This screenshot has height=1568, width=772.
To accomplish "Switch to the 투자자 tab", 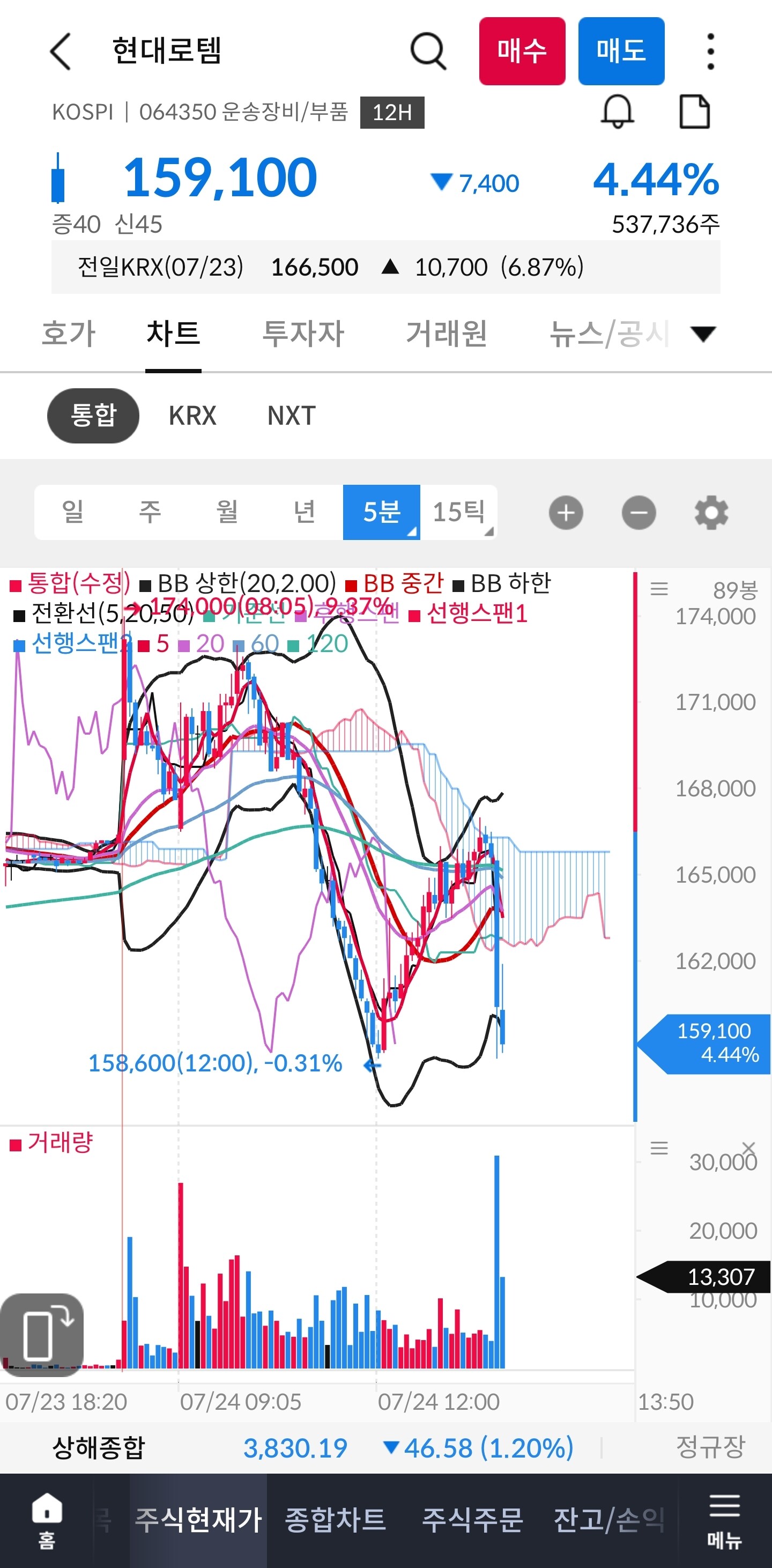I will click(303, 334).
